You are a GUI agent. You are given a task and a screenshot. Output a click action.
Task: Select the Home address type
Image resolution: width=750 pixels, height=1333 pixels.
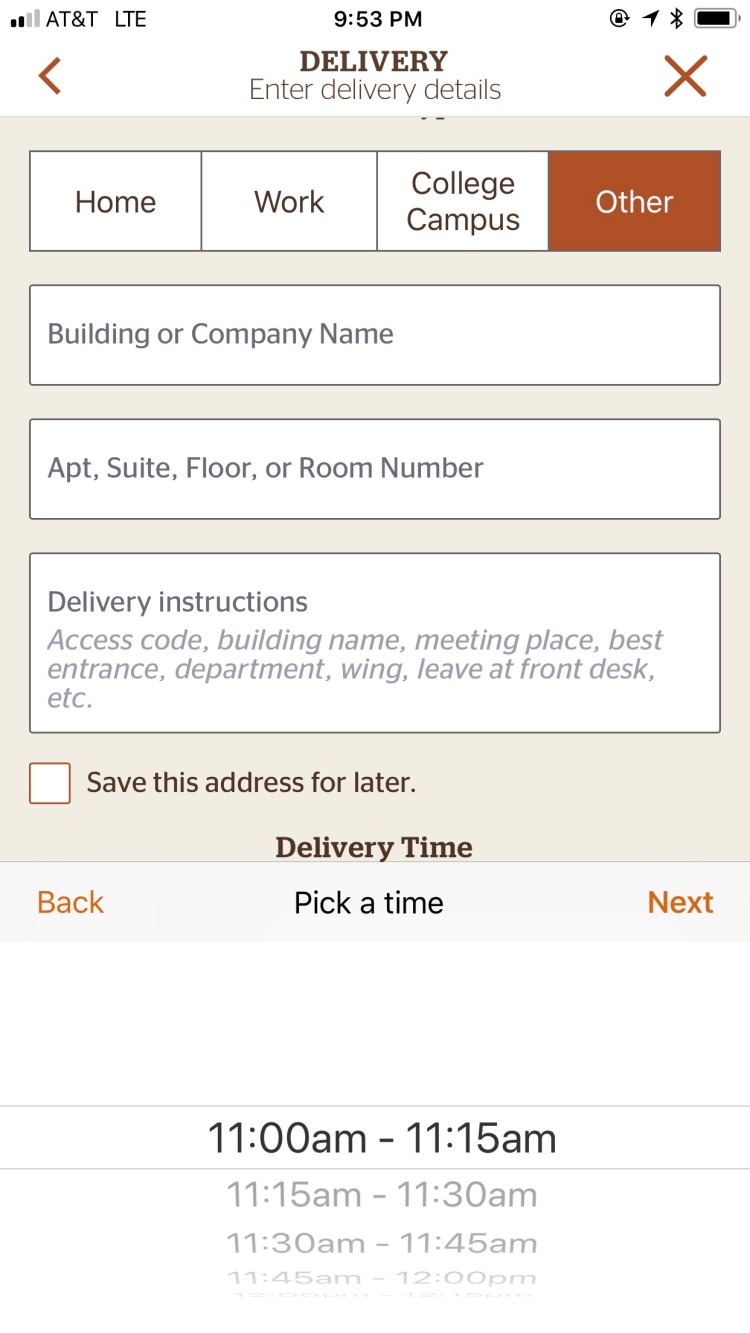click(116, 201)
